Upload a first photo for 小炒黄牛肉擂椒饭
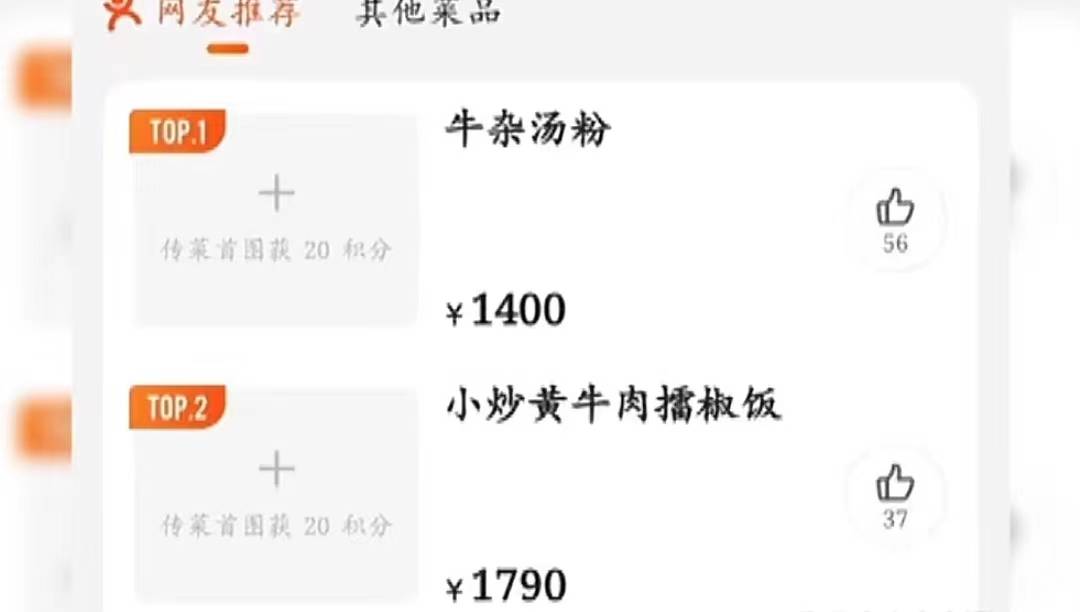Viewport: 1080px width, 612px height. 276,493
